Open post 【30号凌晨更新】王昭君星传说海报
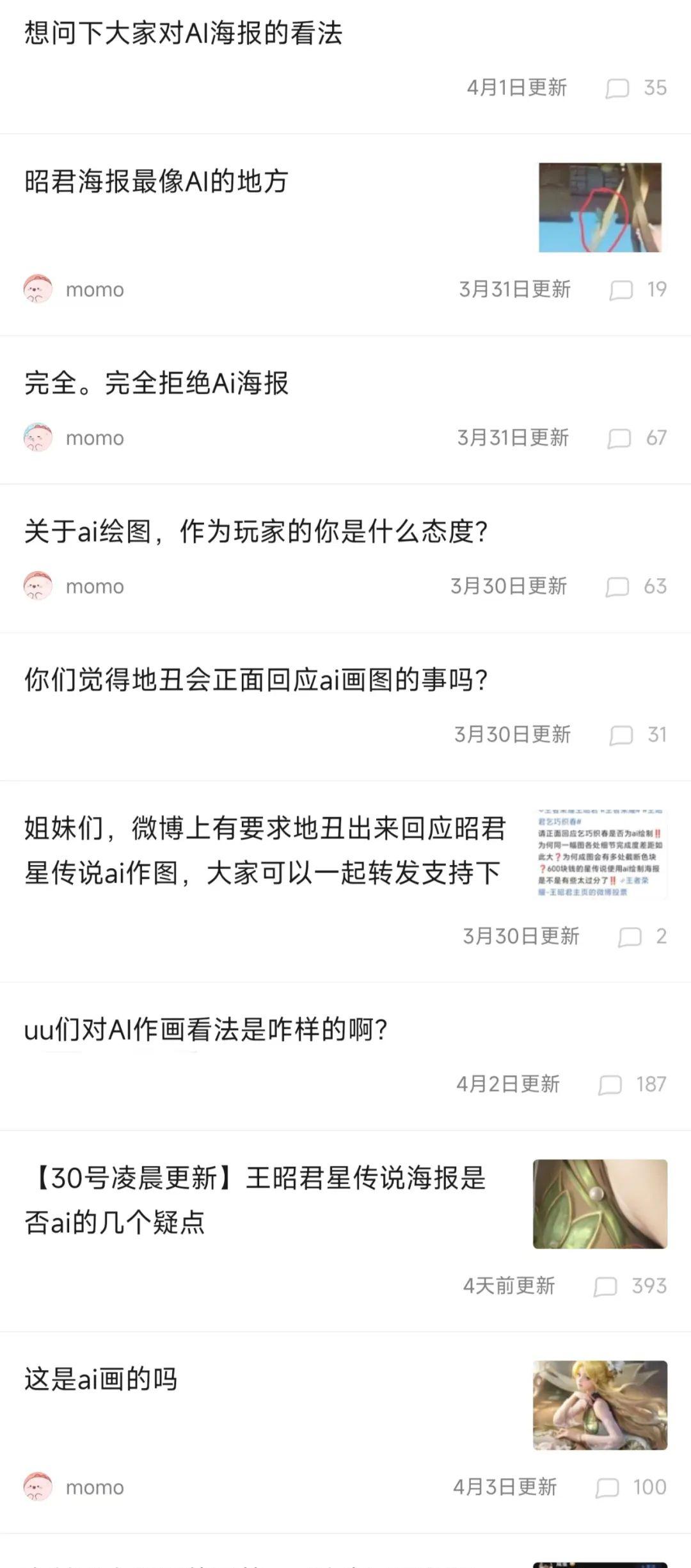This screenshot has width=691, height=1568. pyautogui.click(x=256, y=1200)
